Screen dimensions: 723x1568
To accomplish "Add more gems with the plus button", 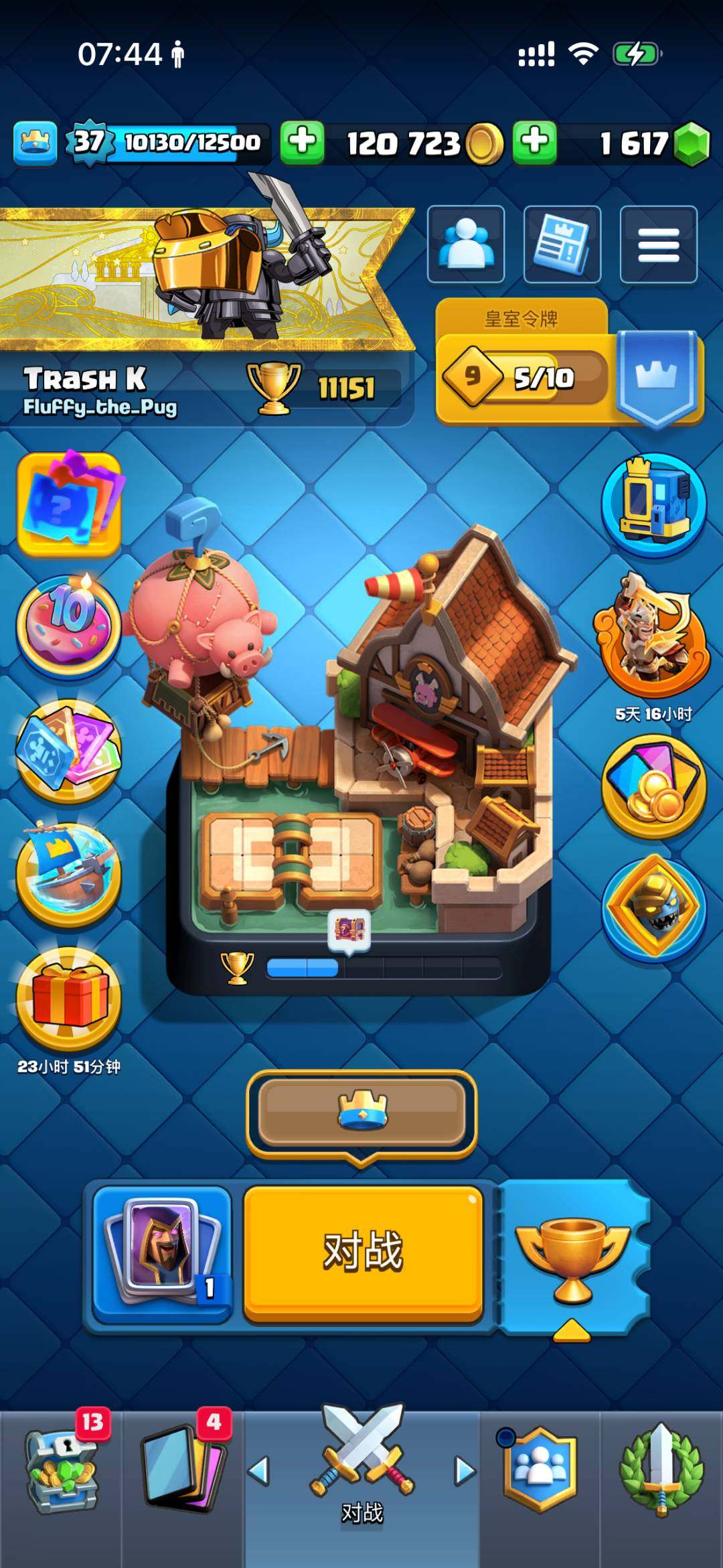I will point(534,142).
